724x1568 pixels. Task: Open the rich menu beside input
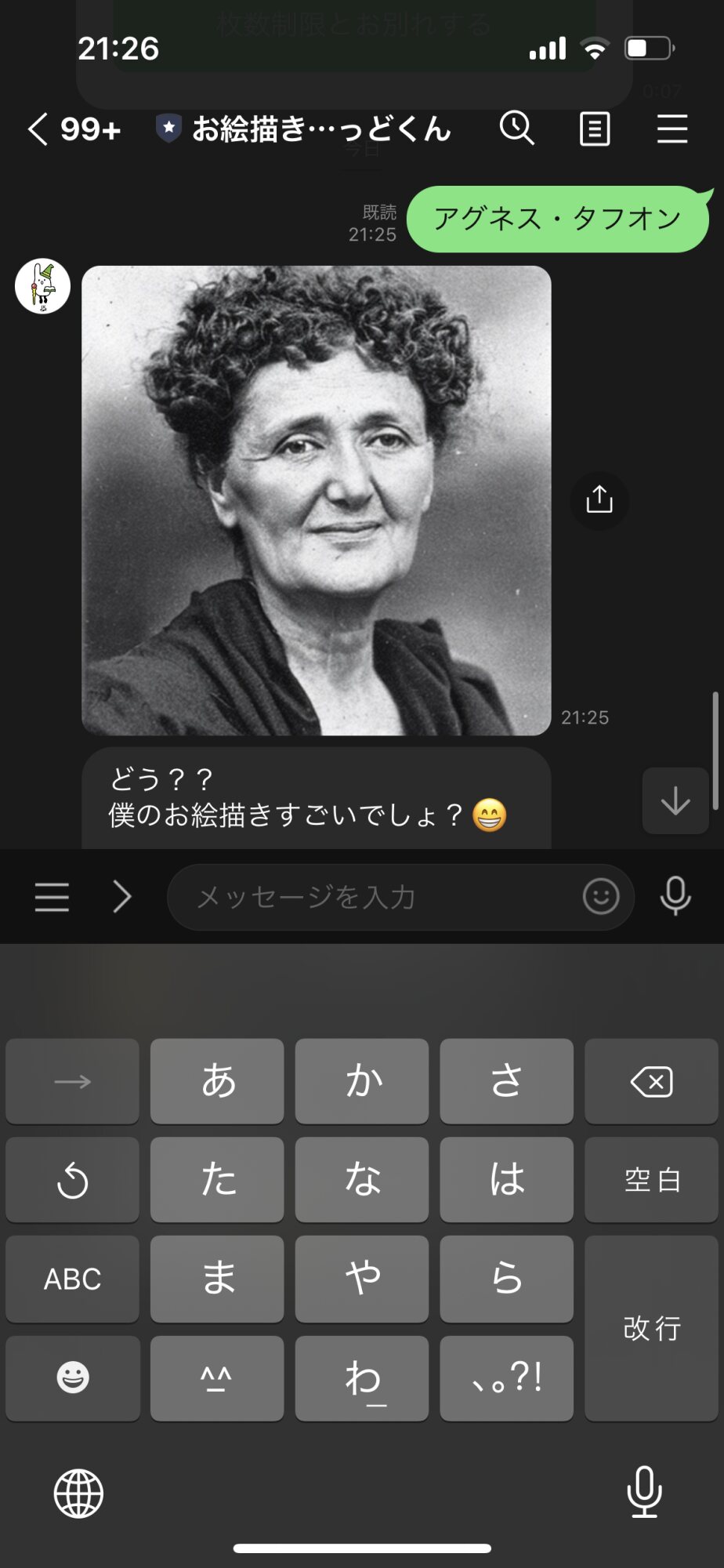pos(52,897)
